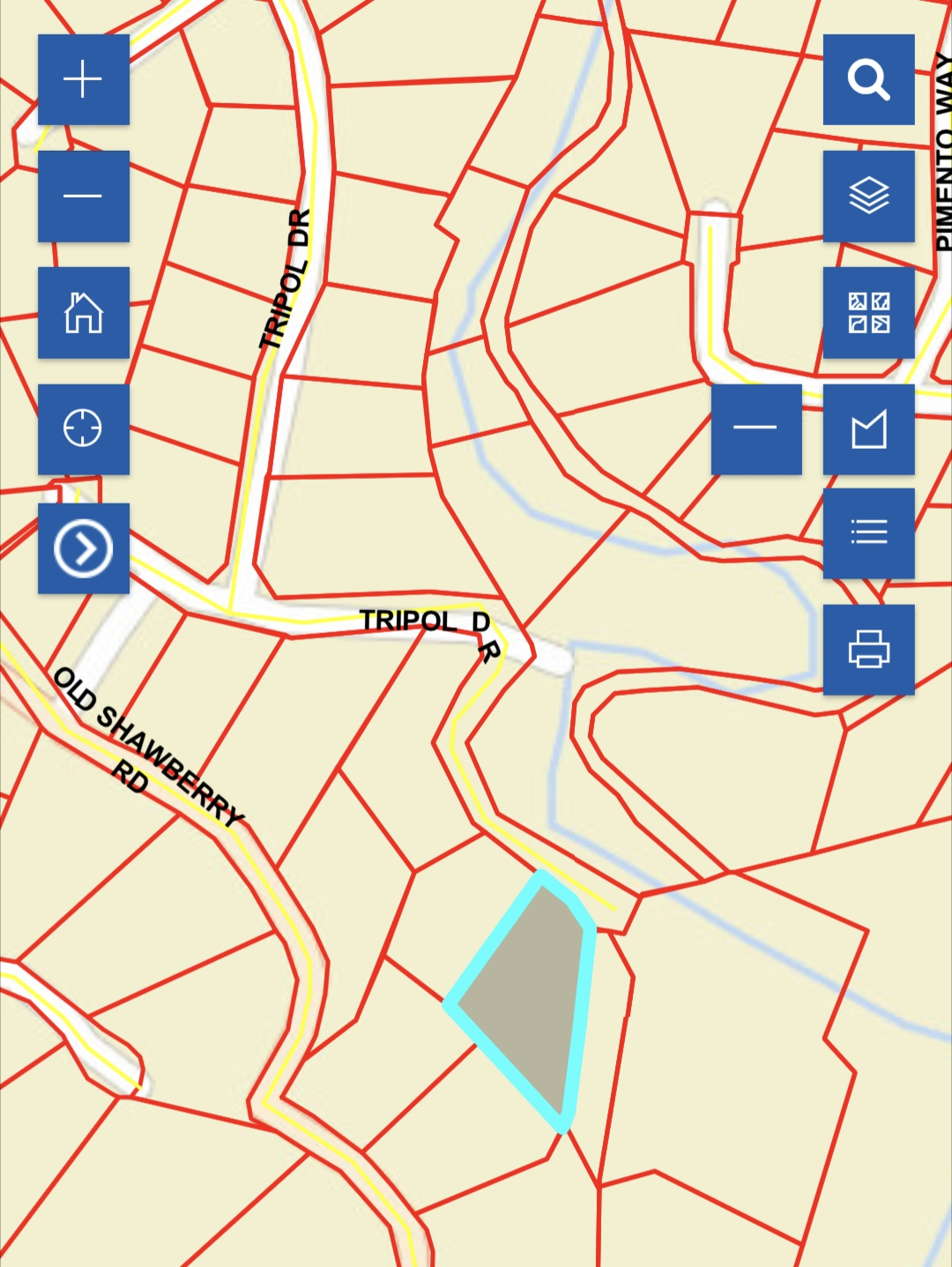Zoom out using the left toolbar minus
Viewport: 952px width, 1267px height.
point(84,196)
